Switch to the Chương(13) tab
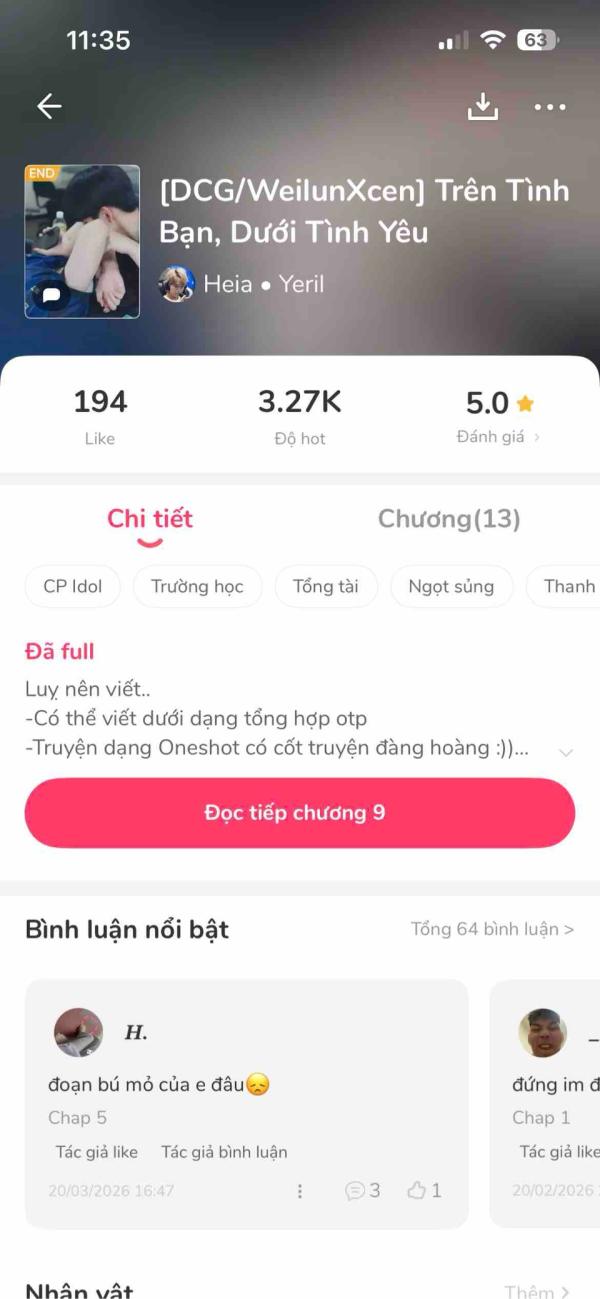600x1299 pixels. (x=449, y=519)
